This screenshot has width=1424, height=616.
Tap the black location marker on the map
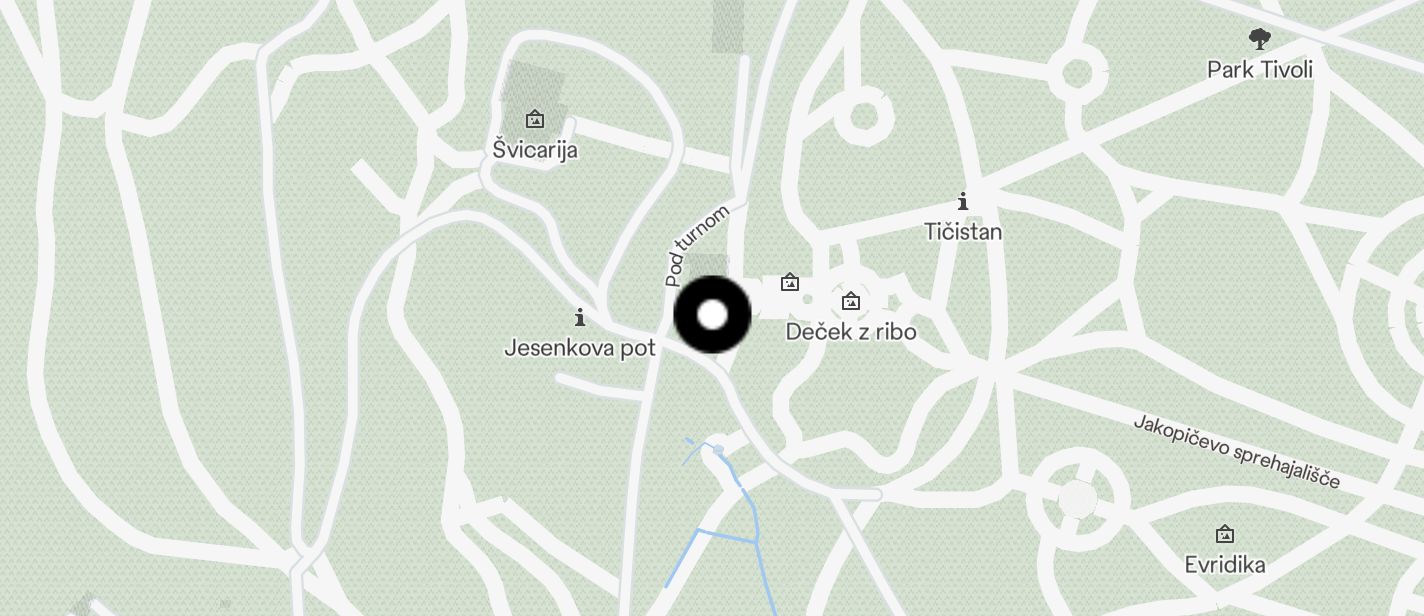click(712, 315)
